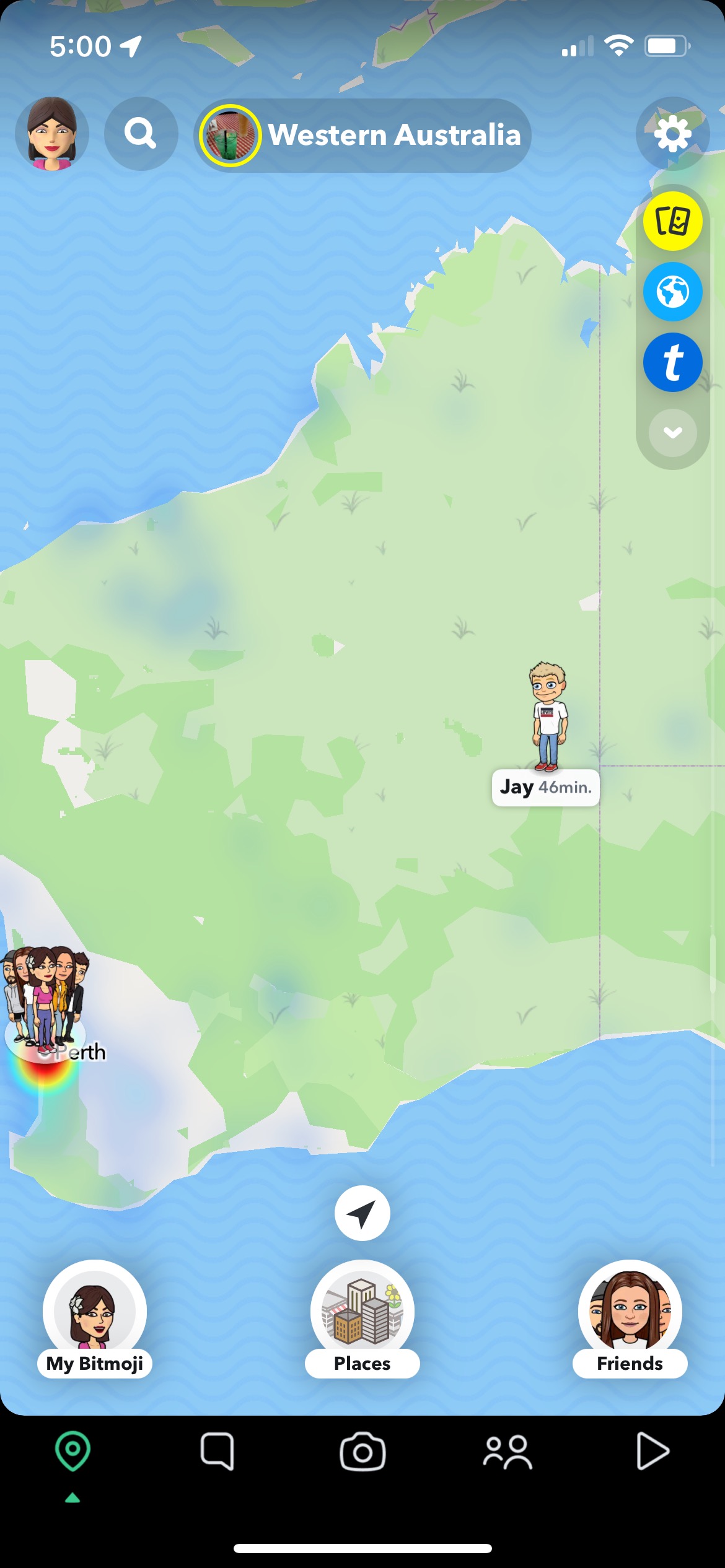The height and width of the screenshot is (1568, 725).
Task: Expand more map layers chevron
Action: tap(672, 432)
